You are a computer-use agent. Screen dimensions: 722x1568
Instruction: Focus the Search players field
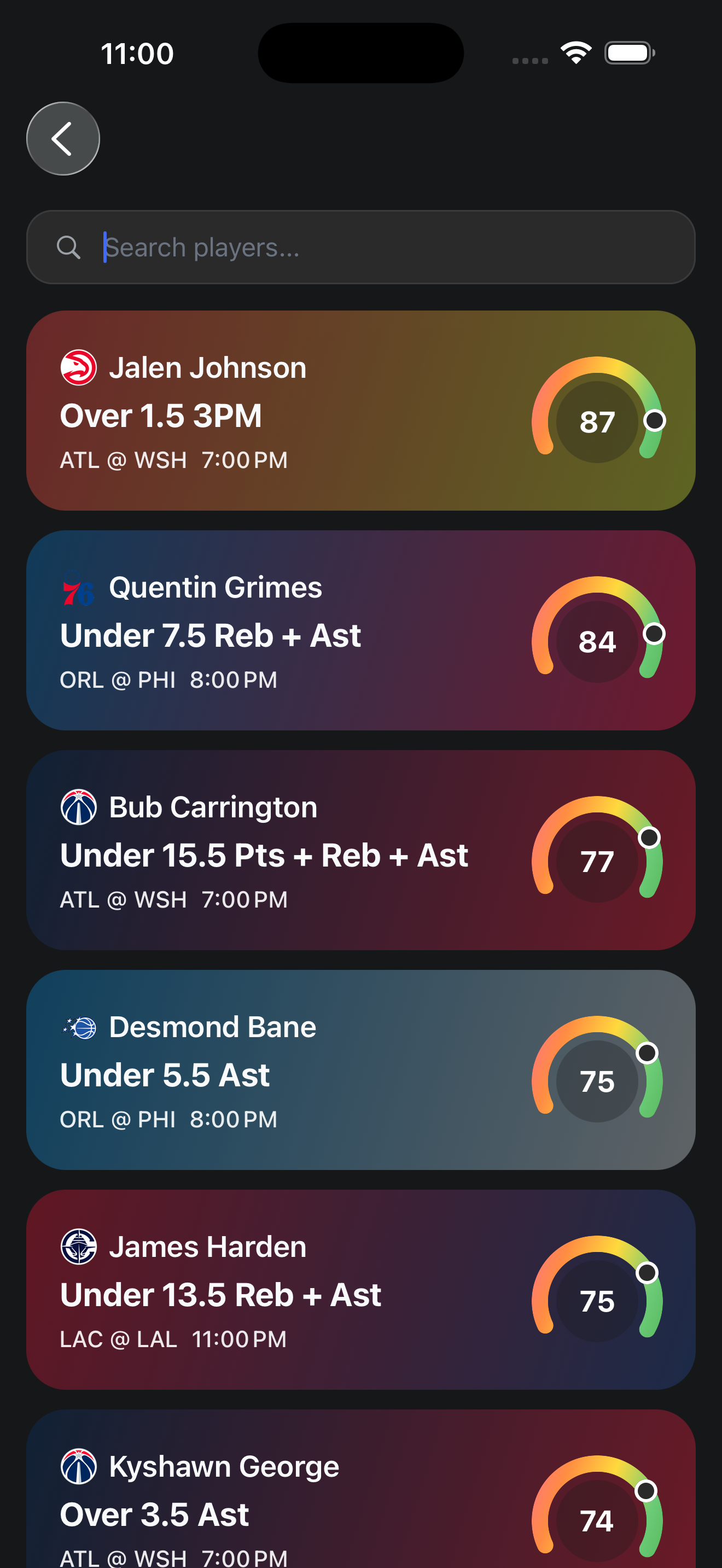tap(360, 247)
